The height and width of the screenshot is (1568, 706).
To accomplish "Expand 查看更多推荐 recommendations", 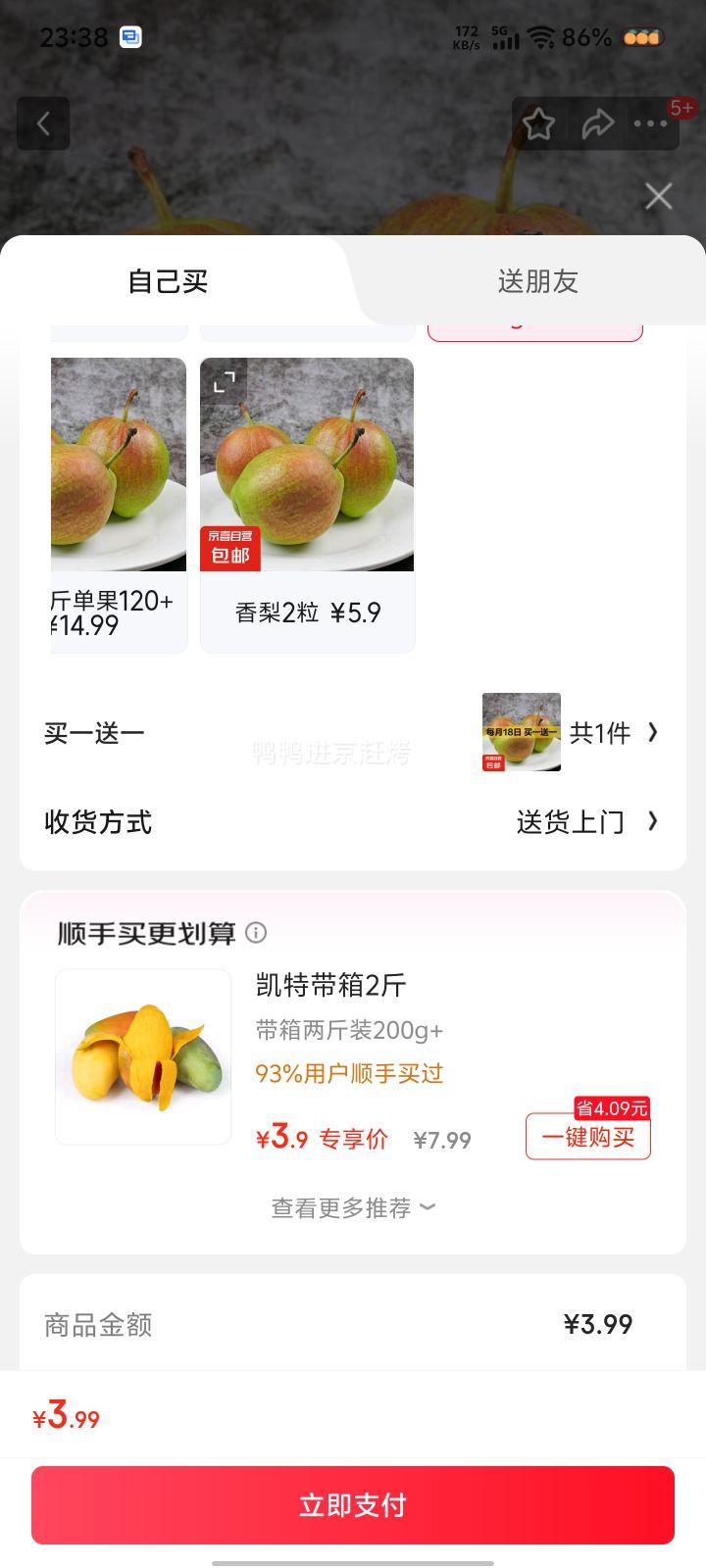I will coord(353,1207).
